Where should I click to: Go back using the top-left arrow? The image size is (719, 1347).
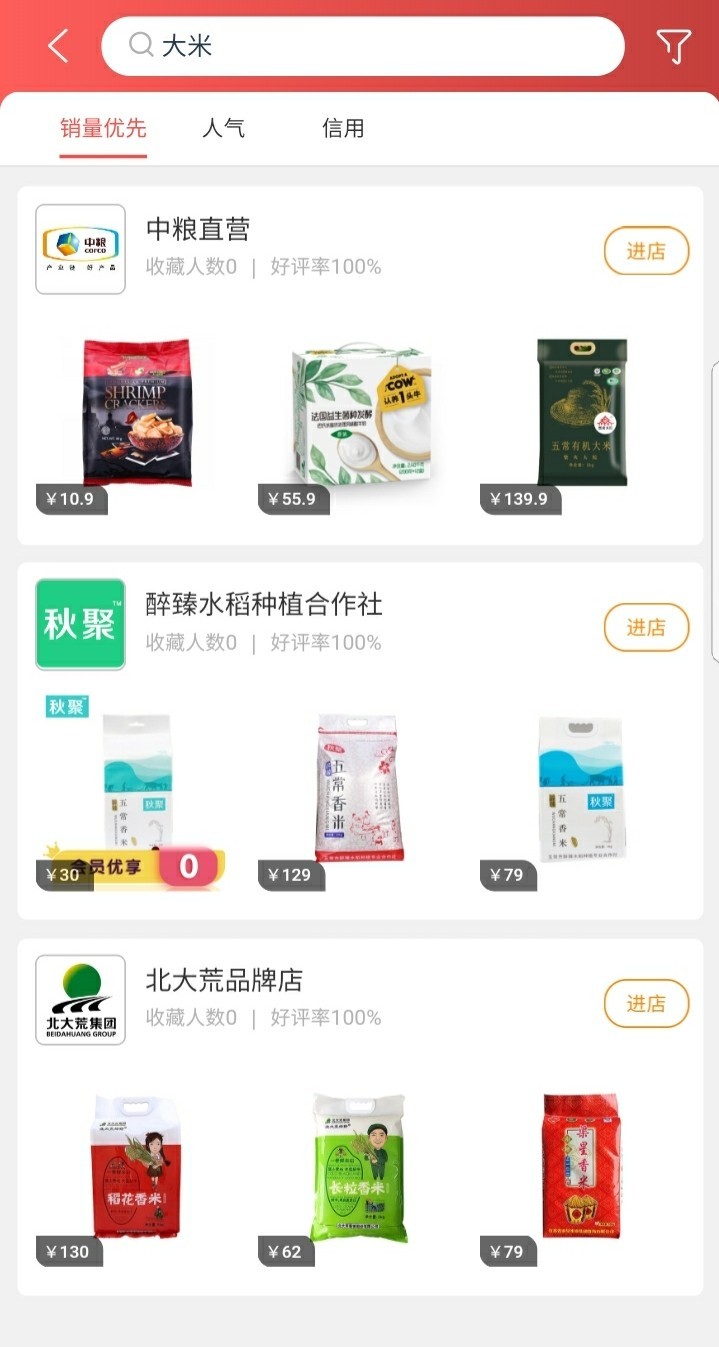click(x=58, y=46)
